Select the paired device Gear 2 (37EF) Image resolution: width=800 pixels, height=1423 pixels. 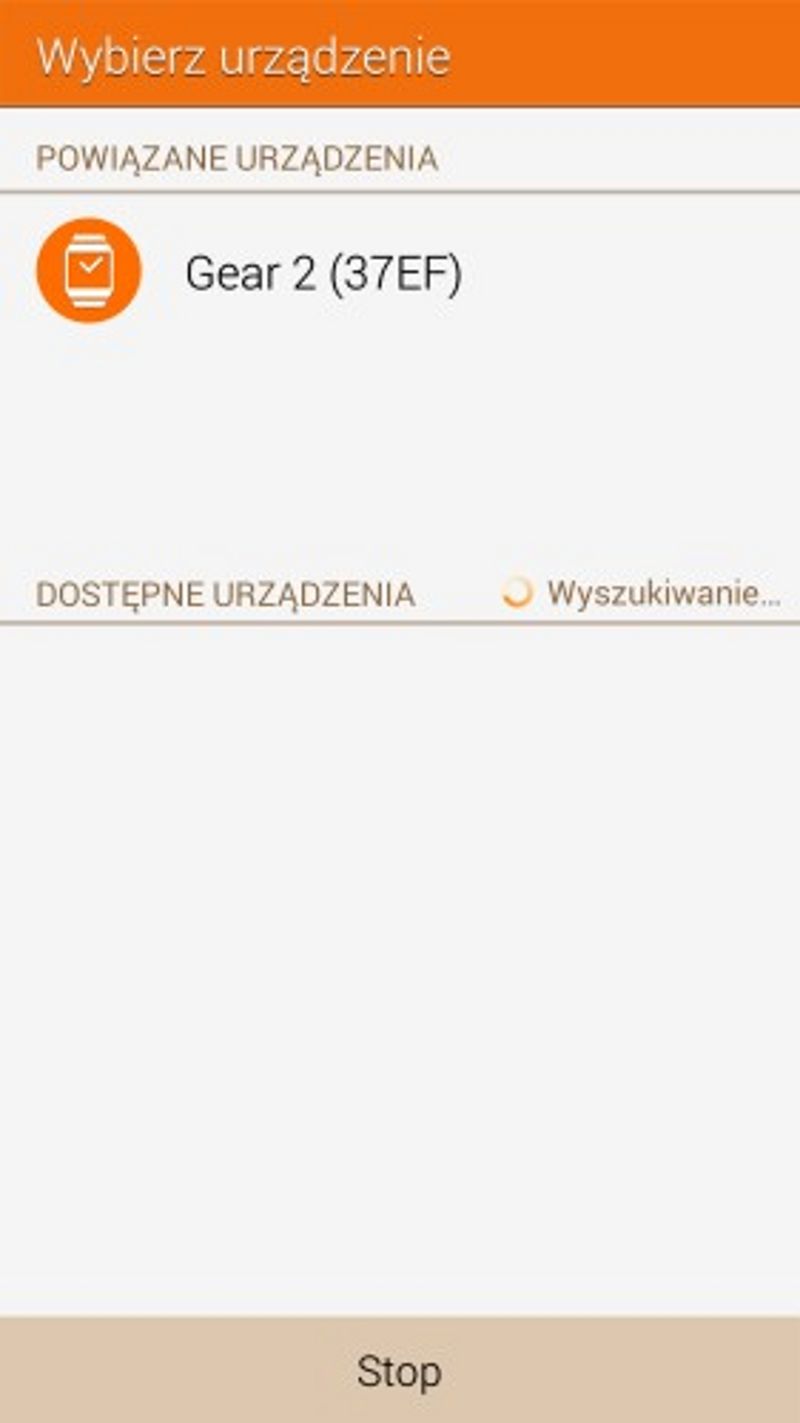click(323, 273)
